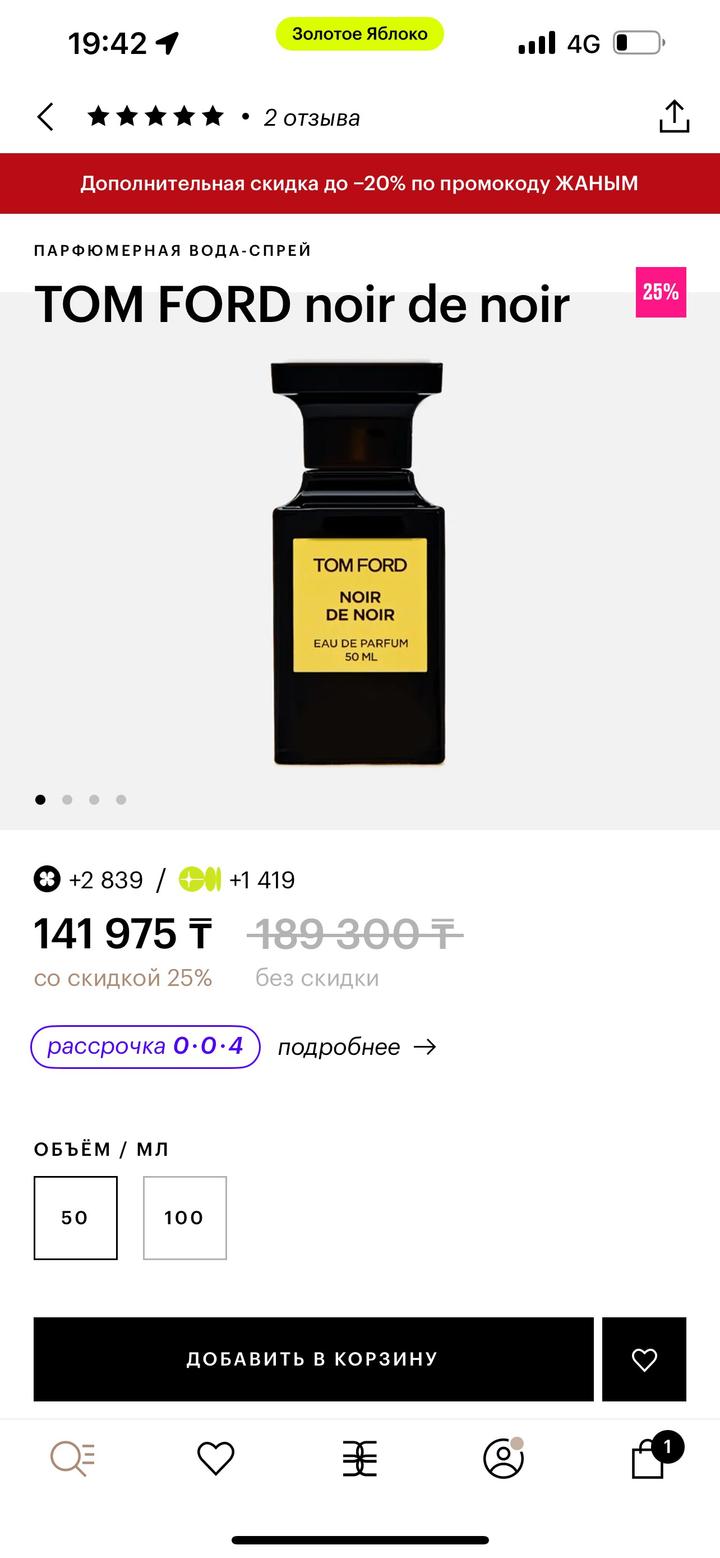Go to the Золотое Яблоко home tab
720x1558 pixels.
coord(360,1460)
